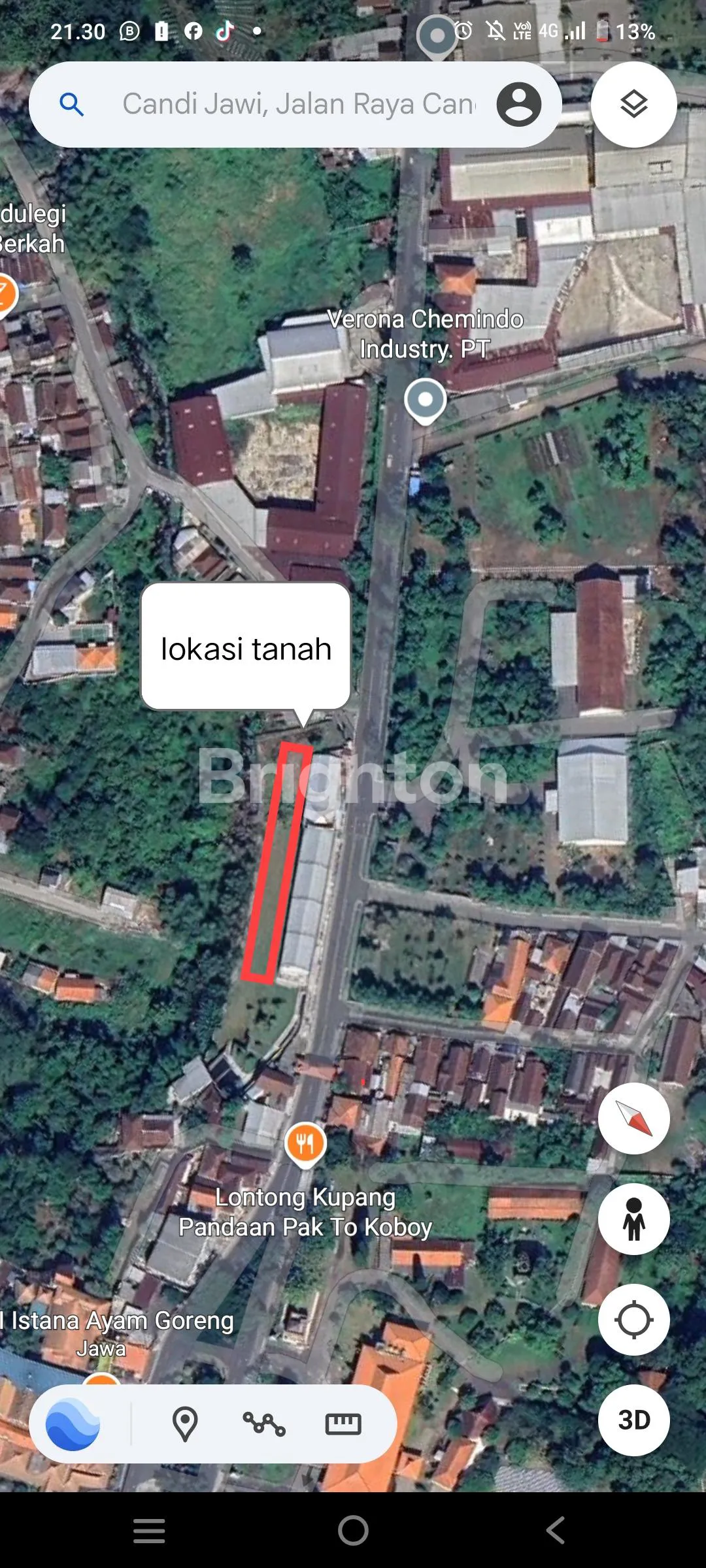Image resolution: width=706 pixels, height=1568 pixels.
Task: Go back with the system back button
Action: point(556,1530)
